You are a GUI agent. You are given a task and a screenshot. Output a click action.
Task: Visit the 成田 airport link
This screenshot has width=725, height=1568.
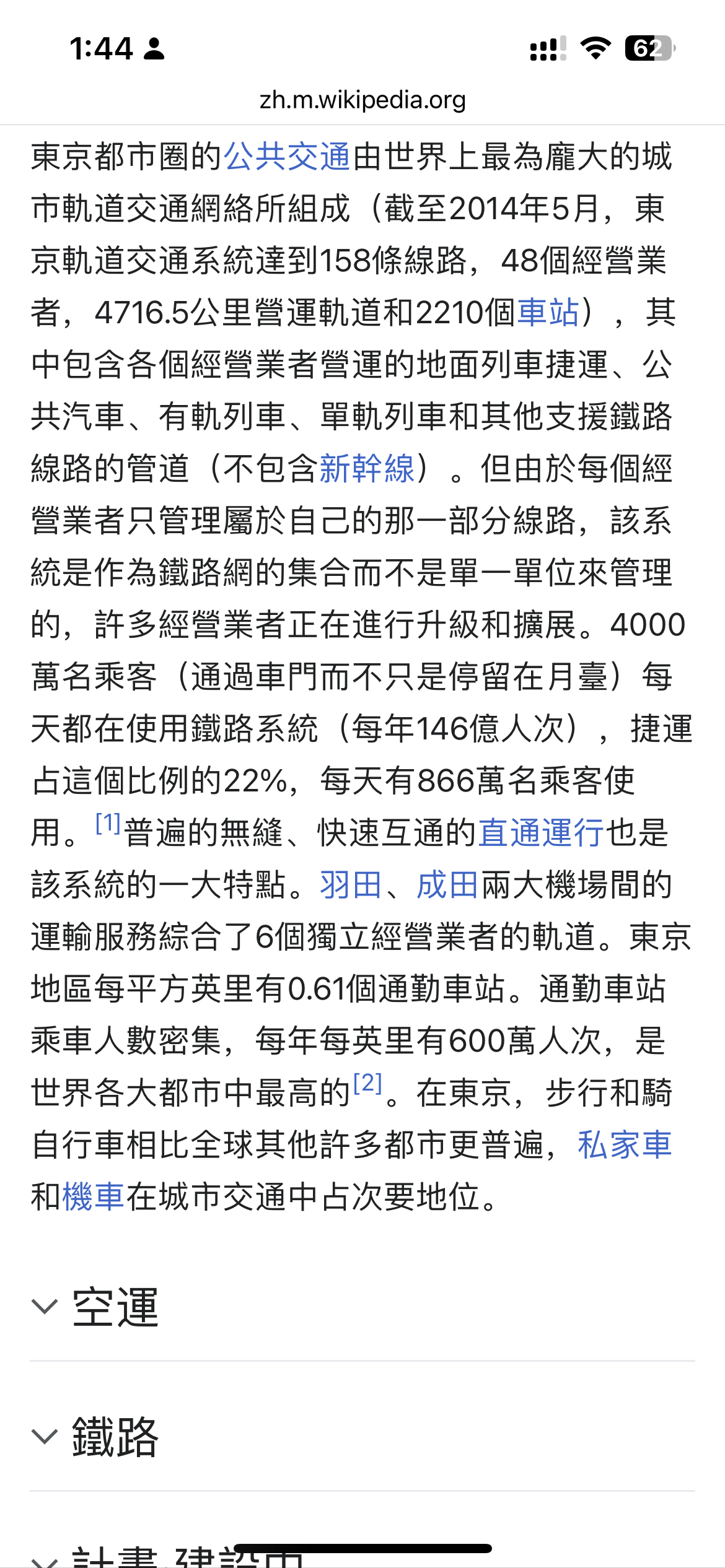point(447,884)
